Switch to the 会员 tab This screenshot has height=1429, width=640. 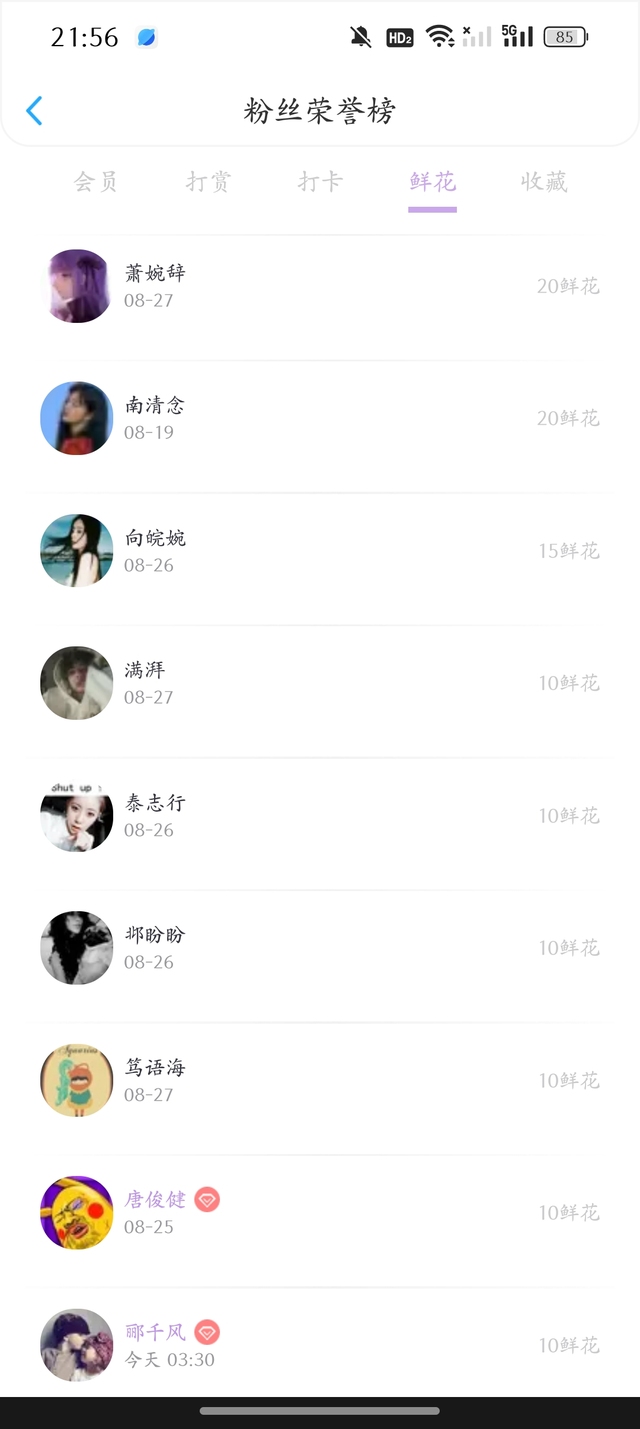point(96,182)
